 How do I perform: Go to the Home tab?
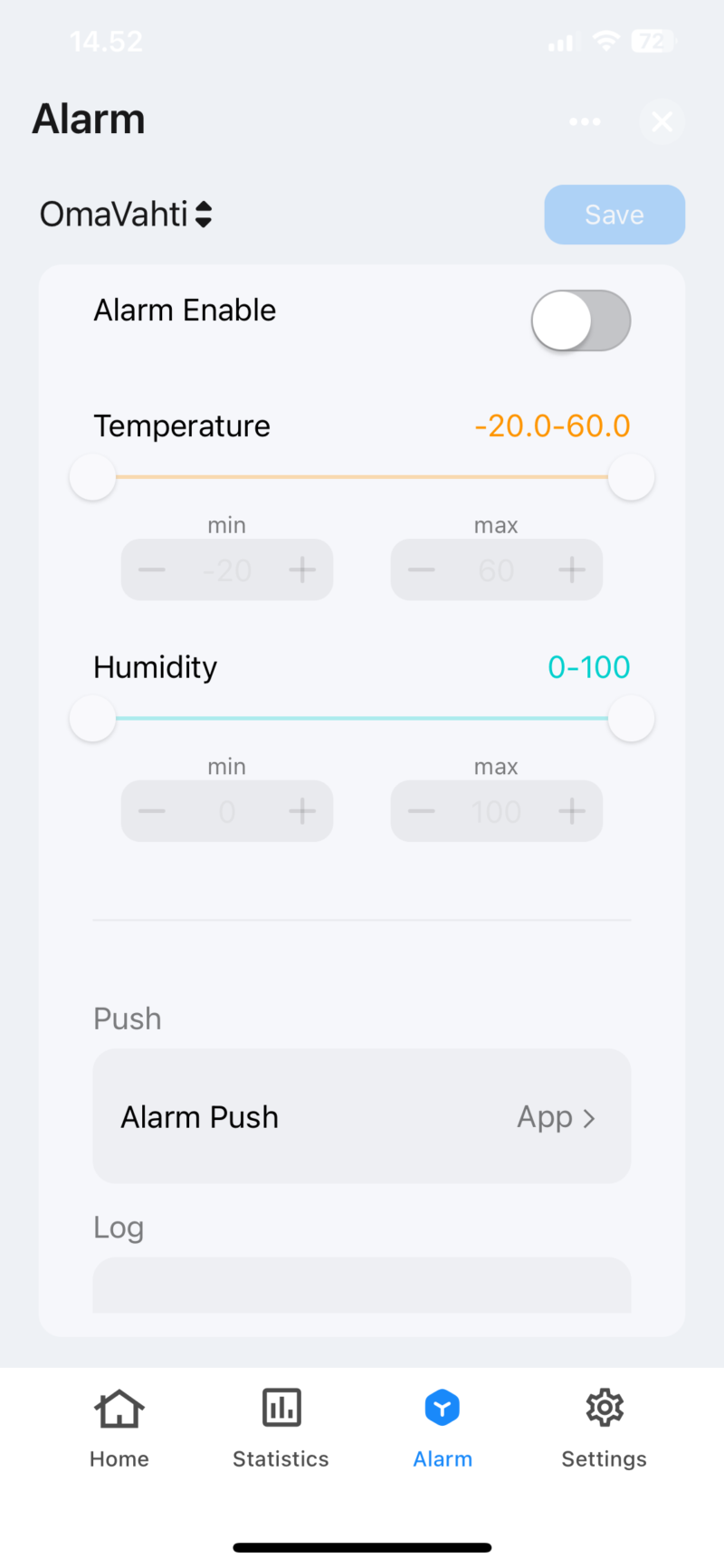119,1427
